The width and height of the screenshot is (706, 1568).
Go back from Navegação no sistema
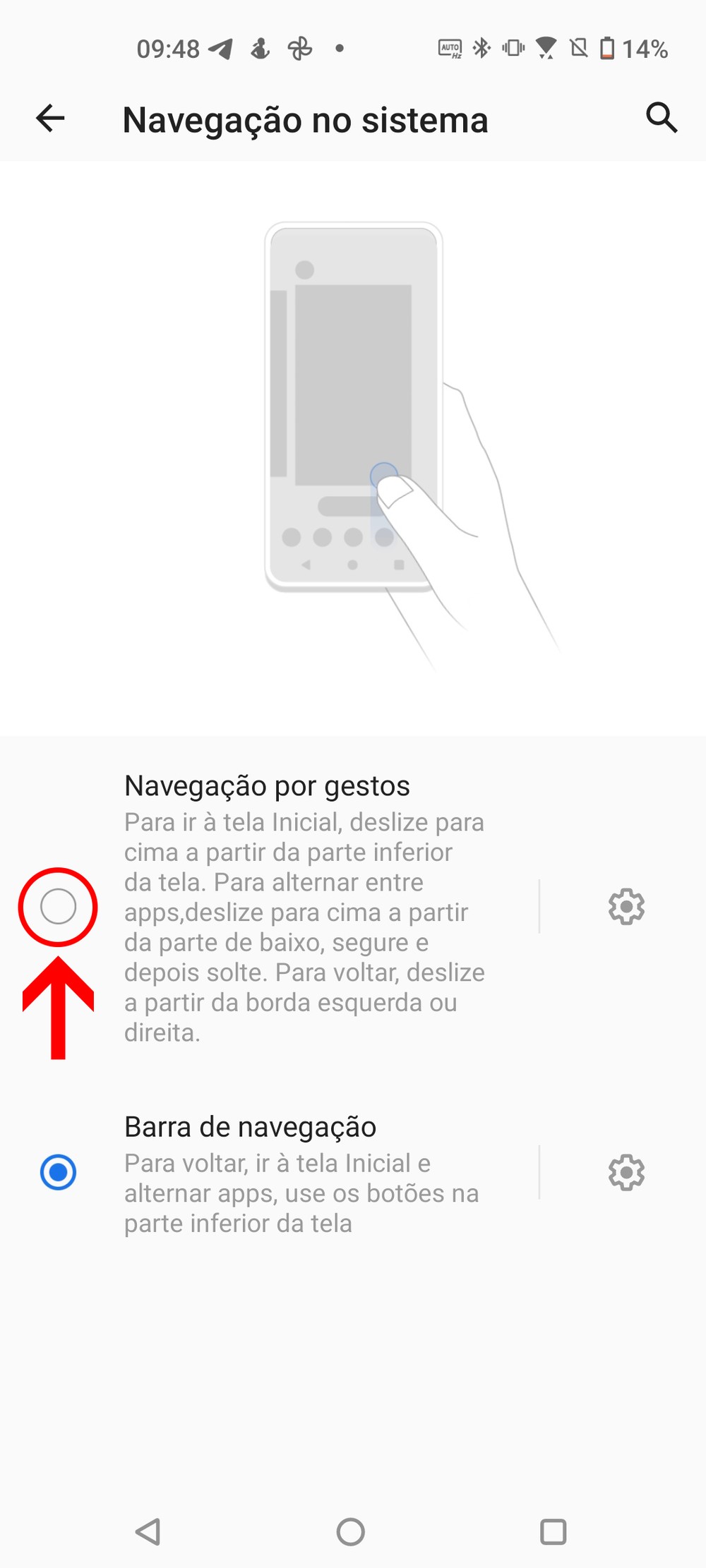50,118
